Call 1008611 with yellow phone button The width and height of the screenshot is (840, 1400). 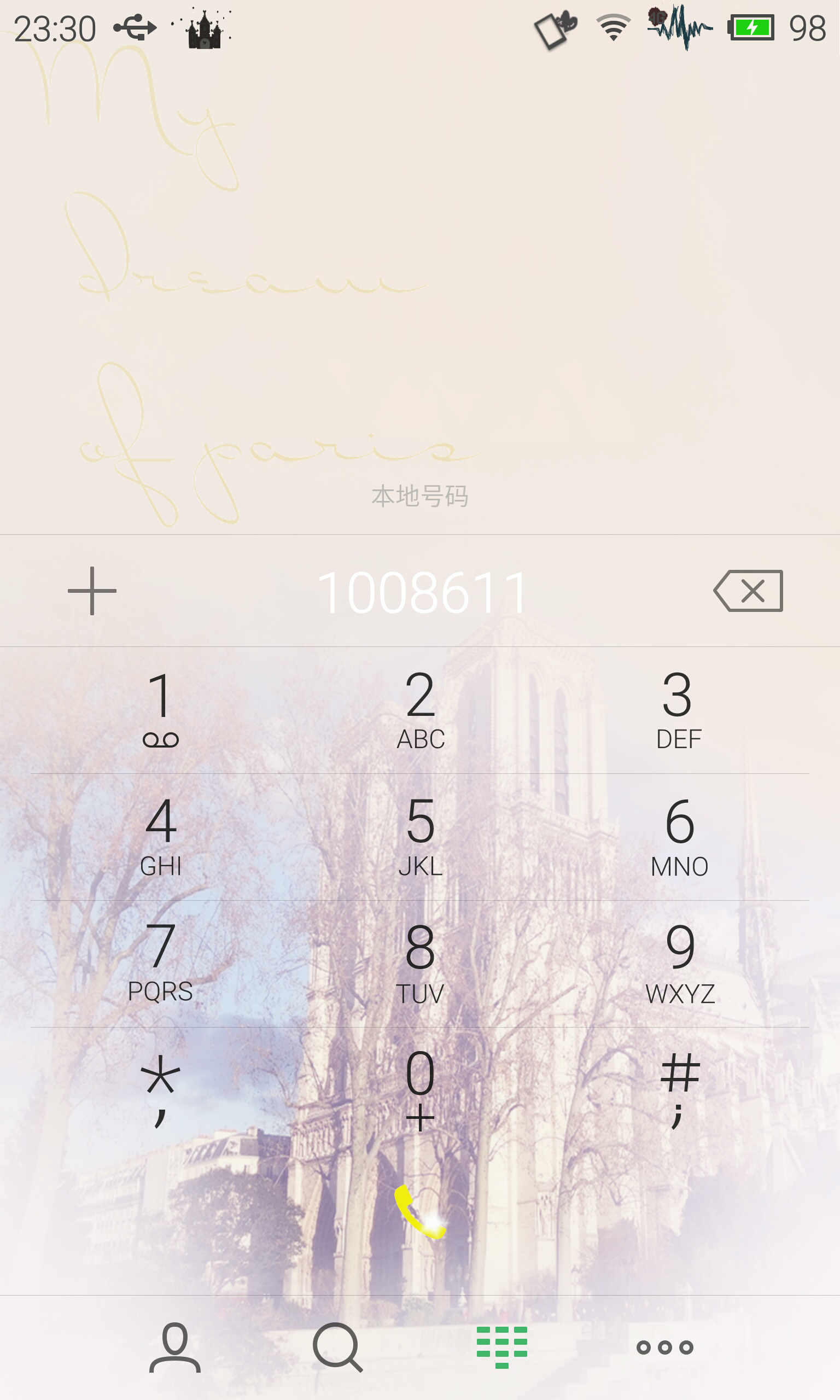pos(420,1212)
